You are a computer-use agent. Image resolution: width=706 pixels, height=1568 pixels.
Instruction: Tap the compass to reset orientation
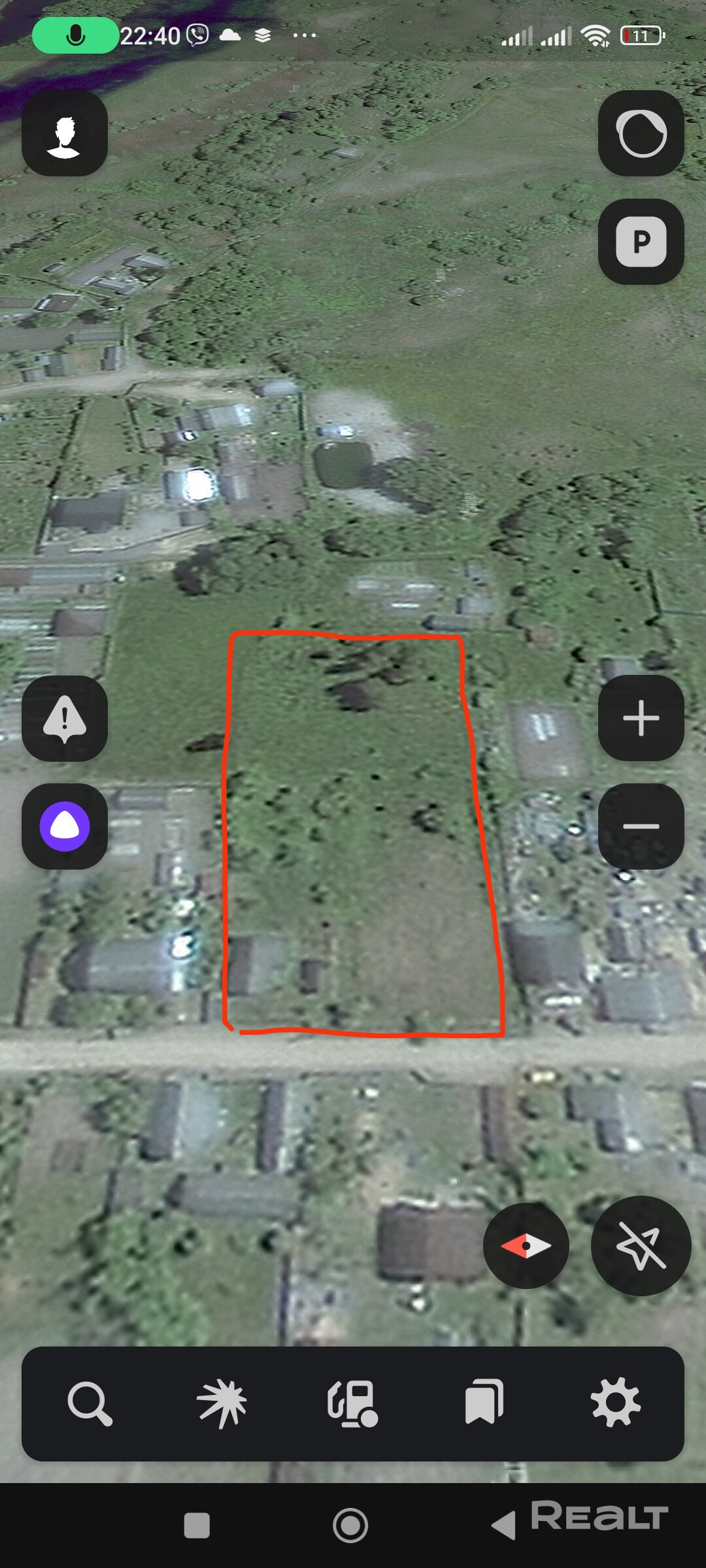click(526, 1246)
